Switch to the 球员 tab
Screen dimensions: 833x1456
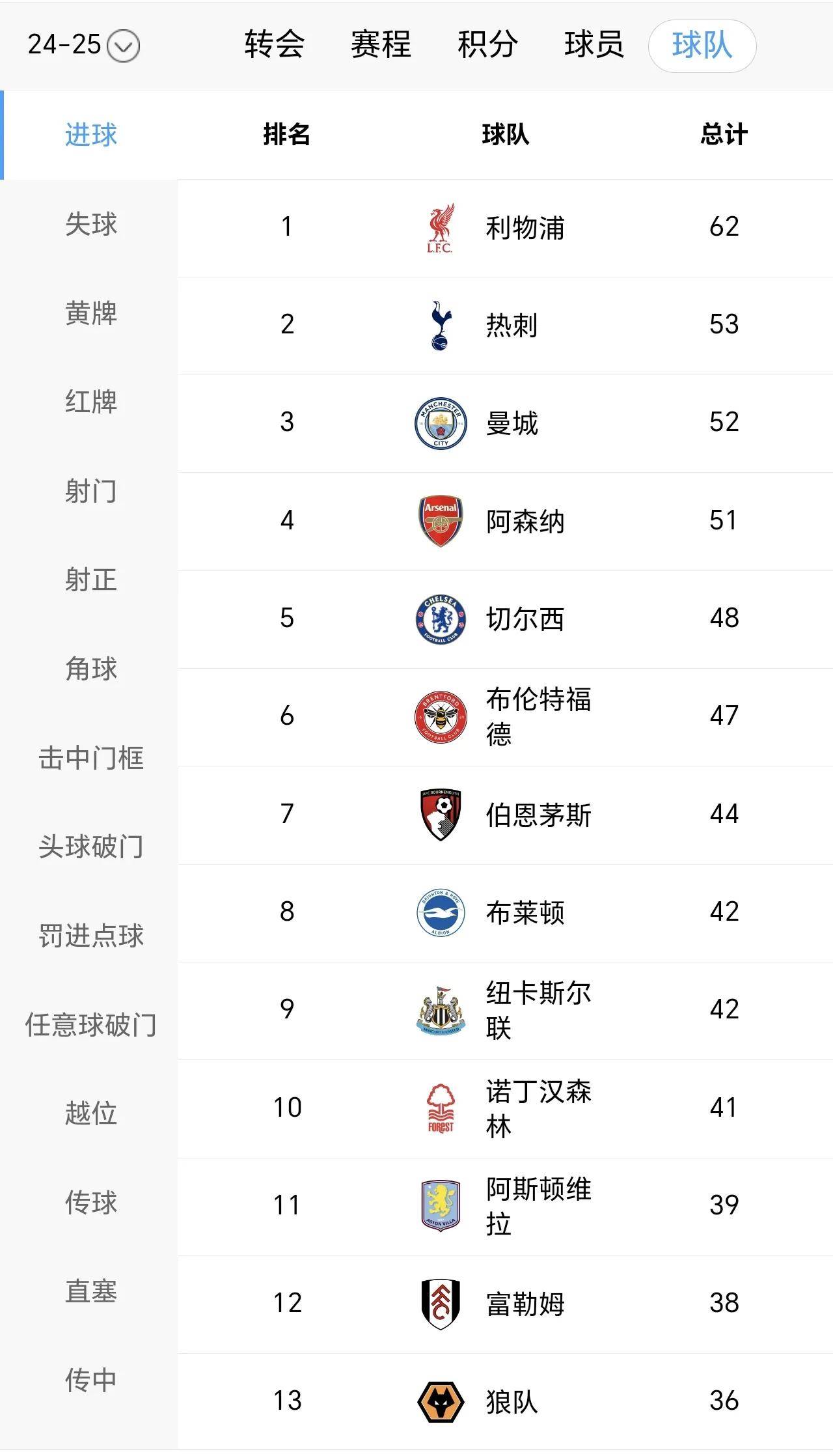click(x=594, y=45)
